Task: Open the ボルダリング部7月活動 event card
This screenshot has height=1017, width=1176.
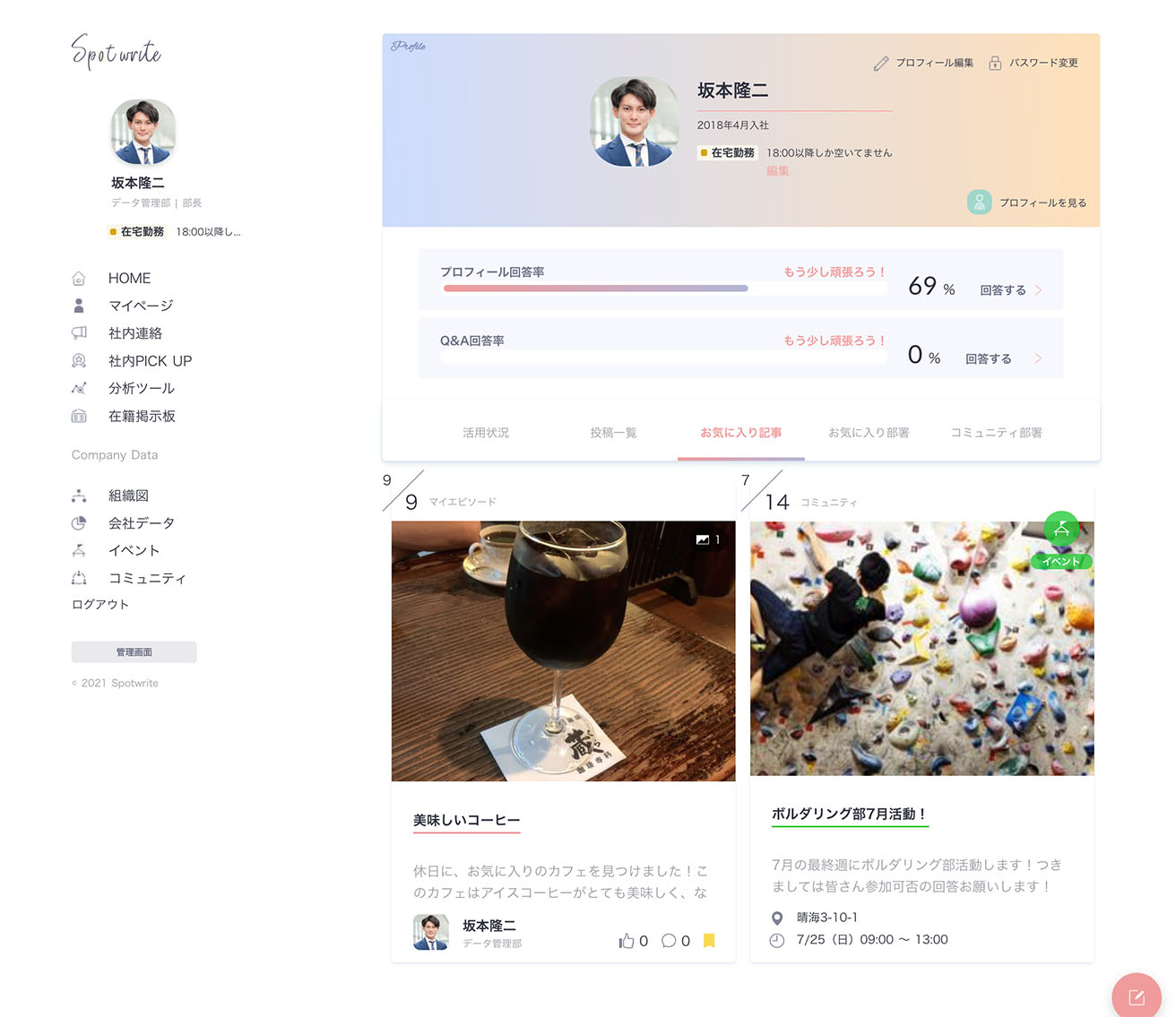Action: tap(848, 814)
